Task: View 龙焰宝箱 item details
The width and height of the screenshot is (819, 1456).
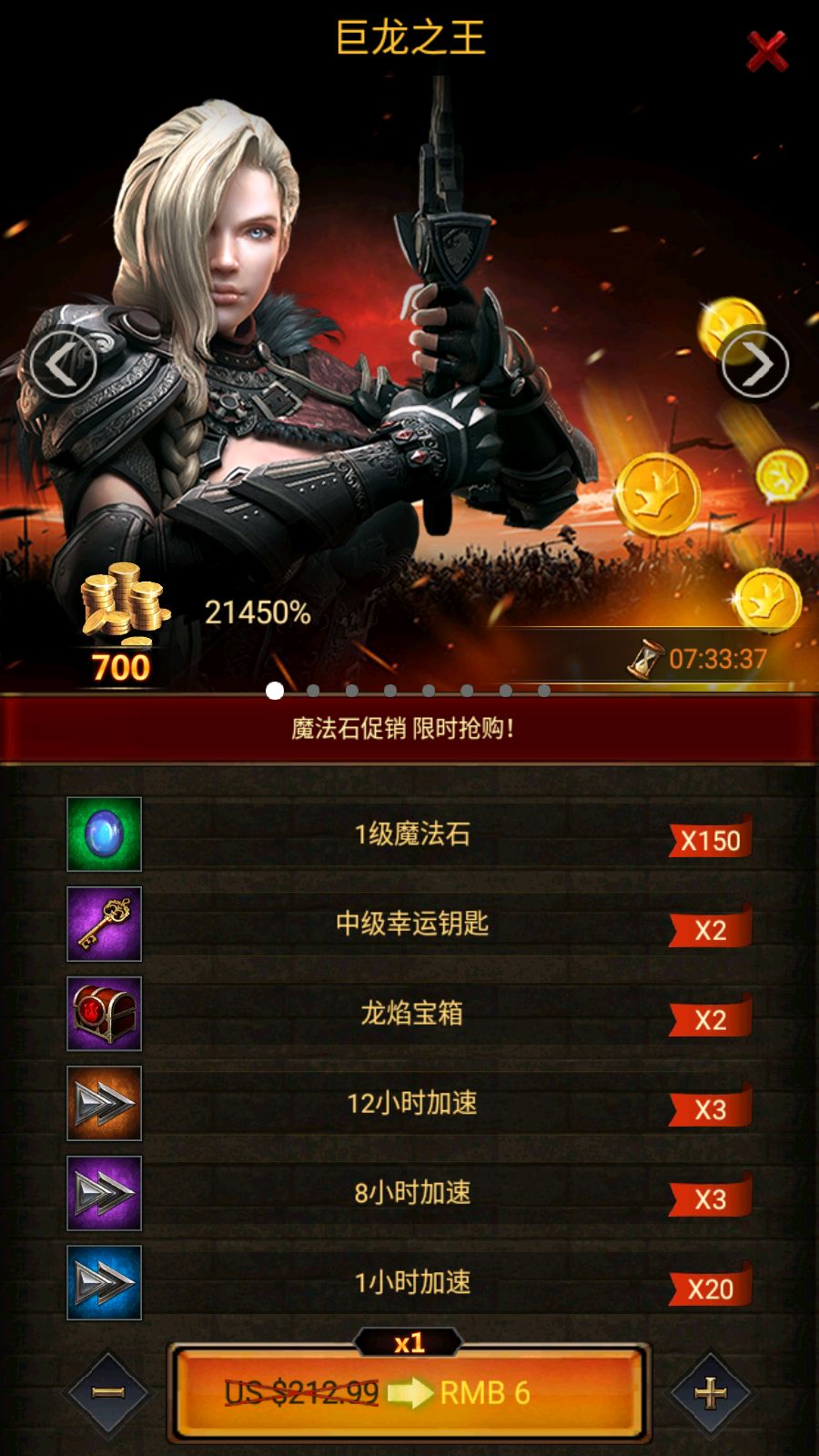Action: click(105, 1013)
